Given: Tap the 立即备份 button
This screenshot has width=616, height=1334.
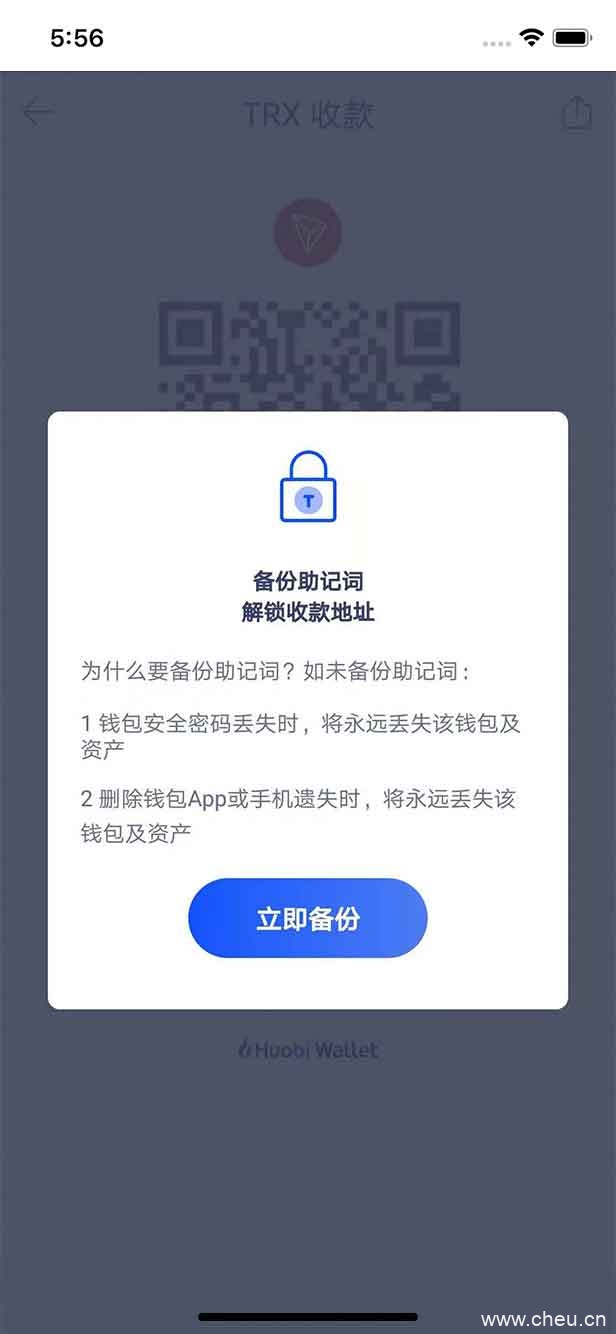Looking at the screenshot, I should (x=307, y=918).
